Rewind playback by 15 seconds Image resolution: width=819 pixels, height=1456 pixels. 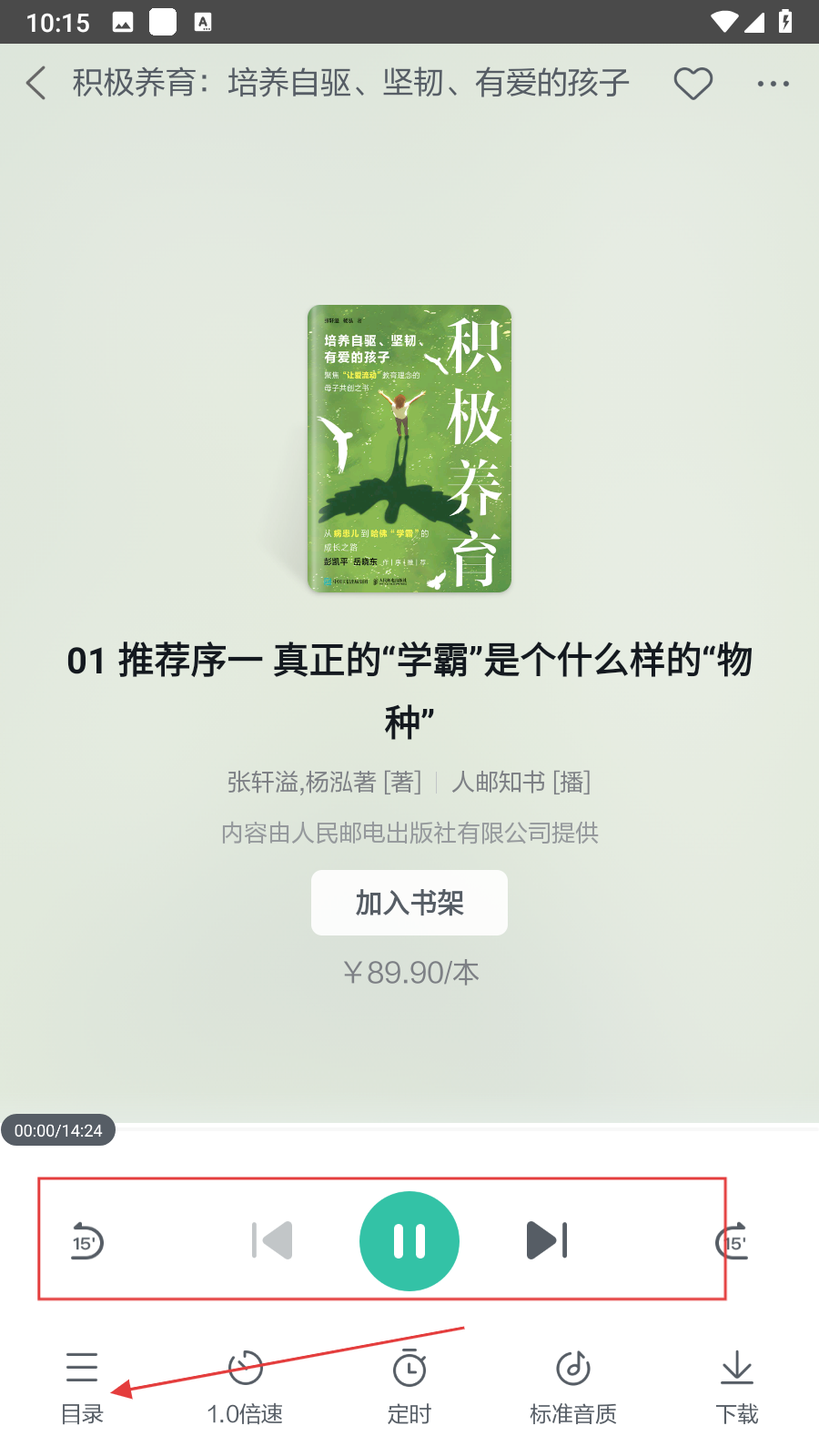click(87, 1241)
